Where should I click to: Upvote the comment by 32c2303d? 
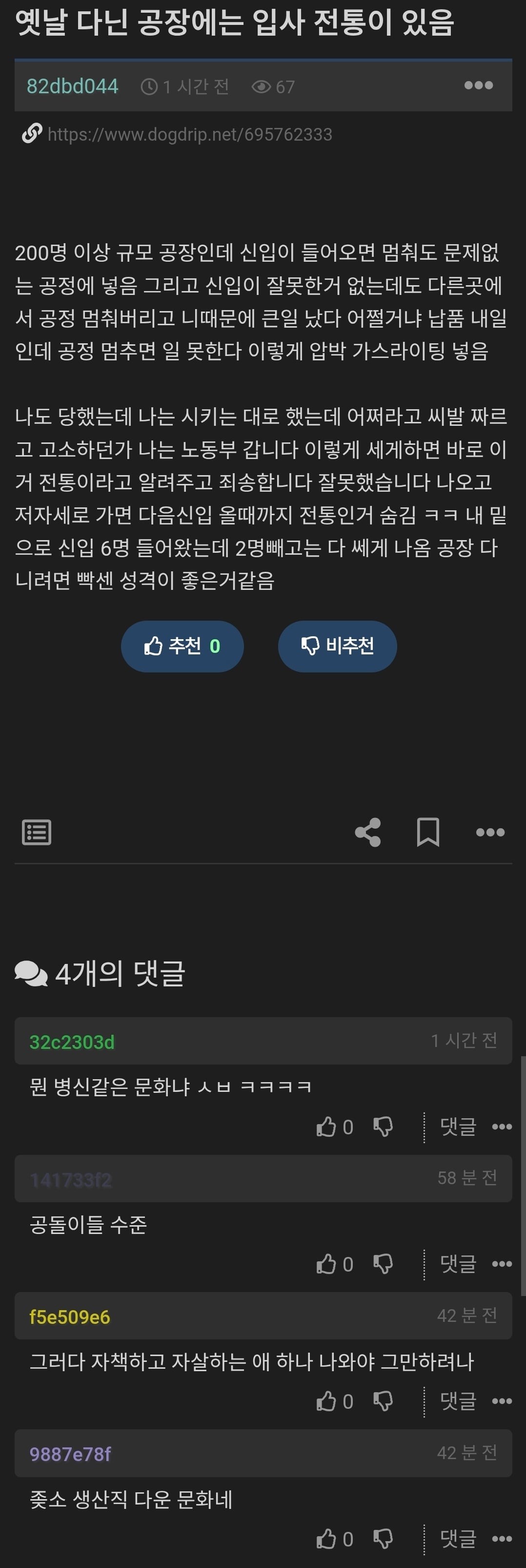click(x=327, y=1126)
